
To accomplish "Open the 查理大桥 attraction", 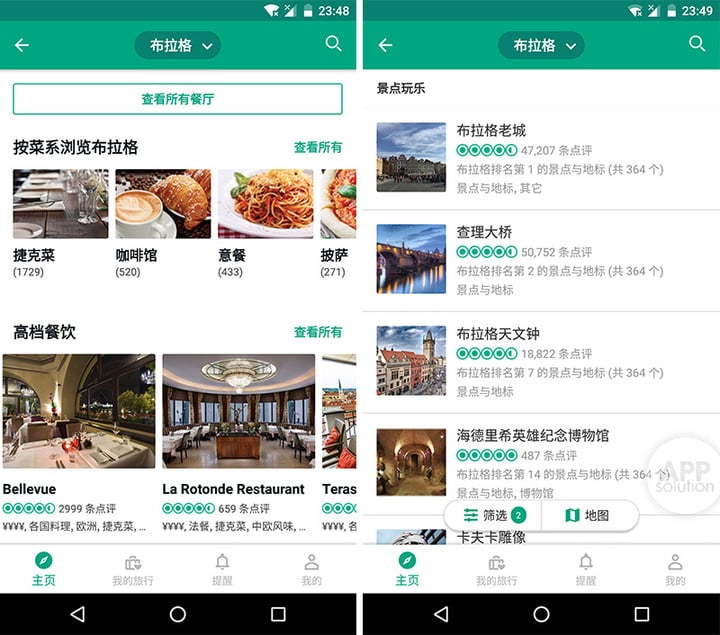I will (x=540, y=260).
